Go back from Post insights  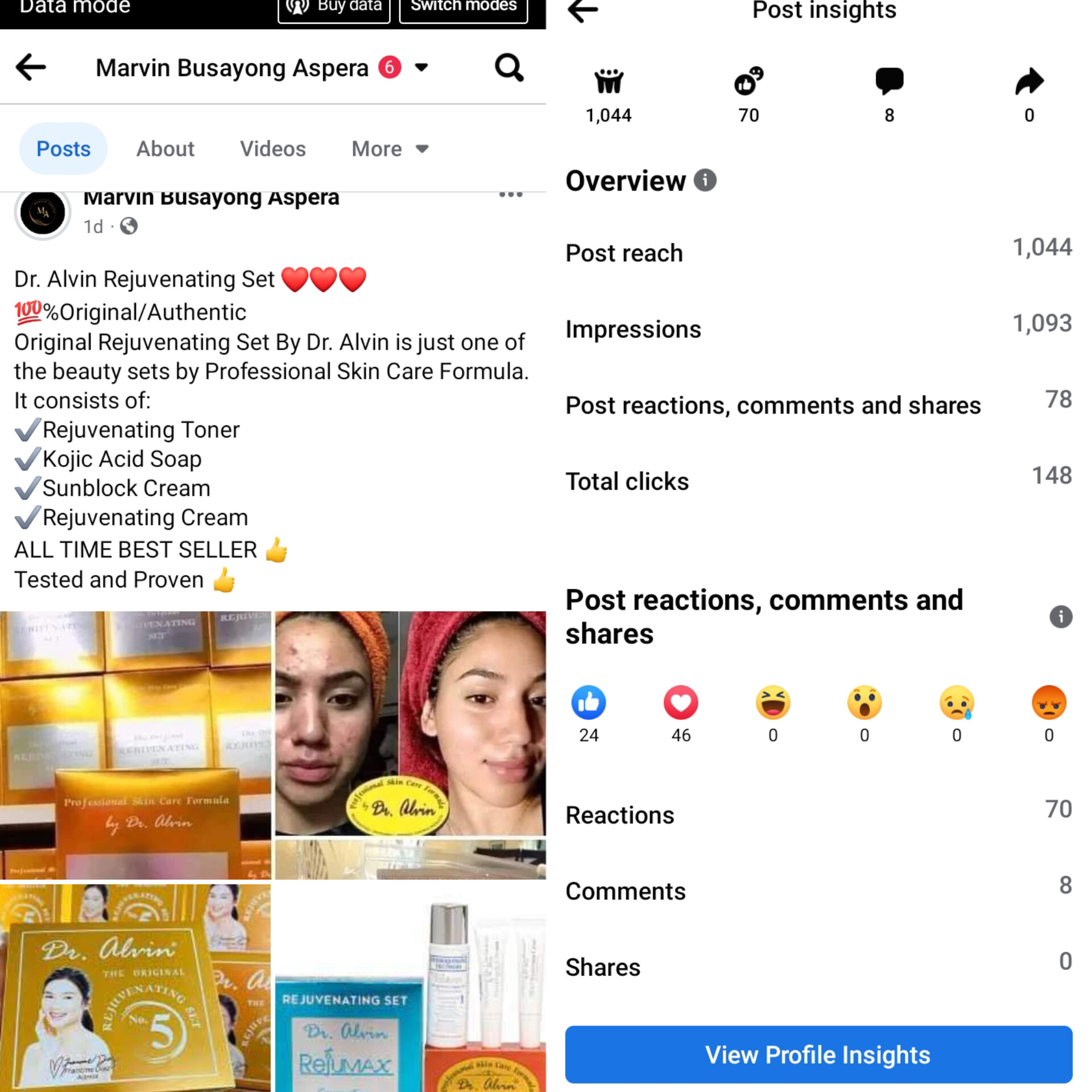pos(583,10)
